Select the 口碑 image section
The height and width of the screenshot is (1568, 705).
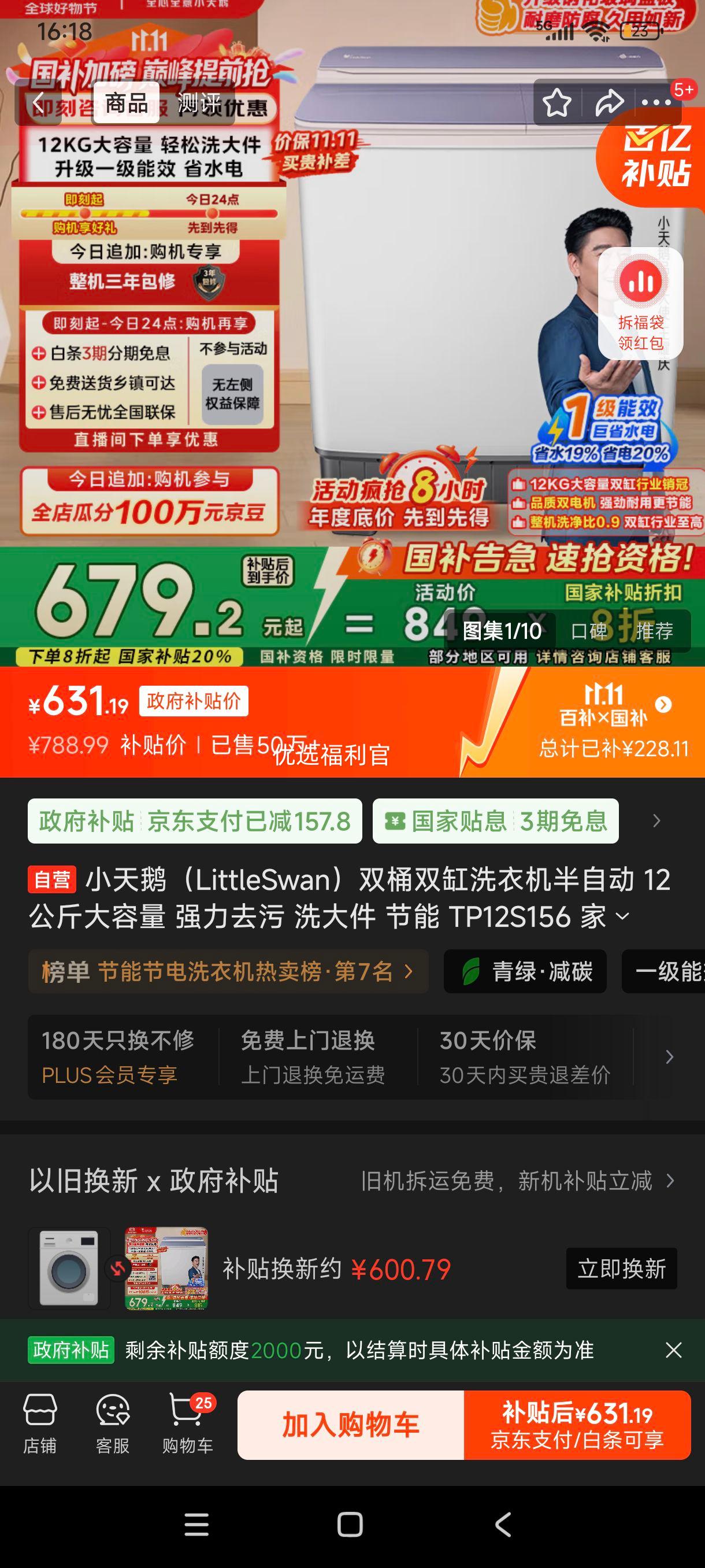pos(589,631)
